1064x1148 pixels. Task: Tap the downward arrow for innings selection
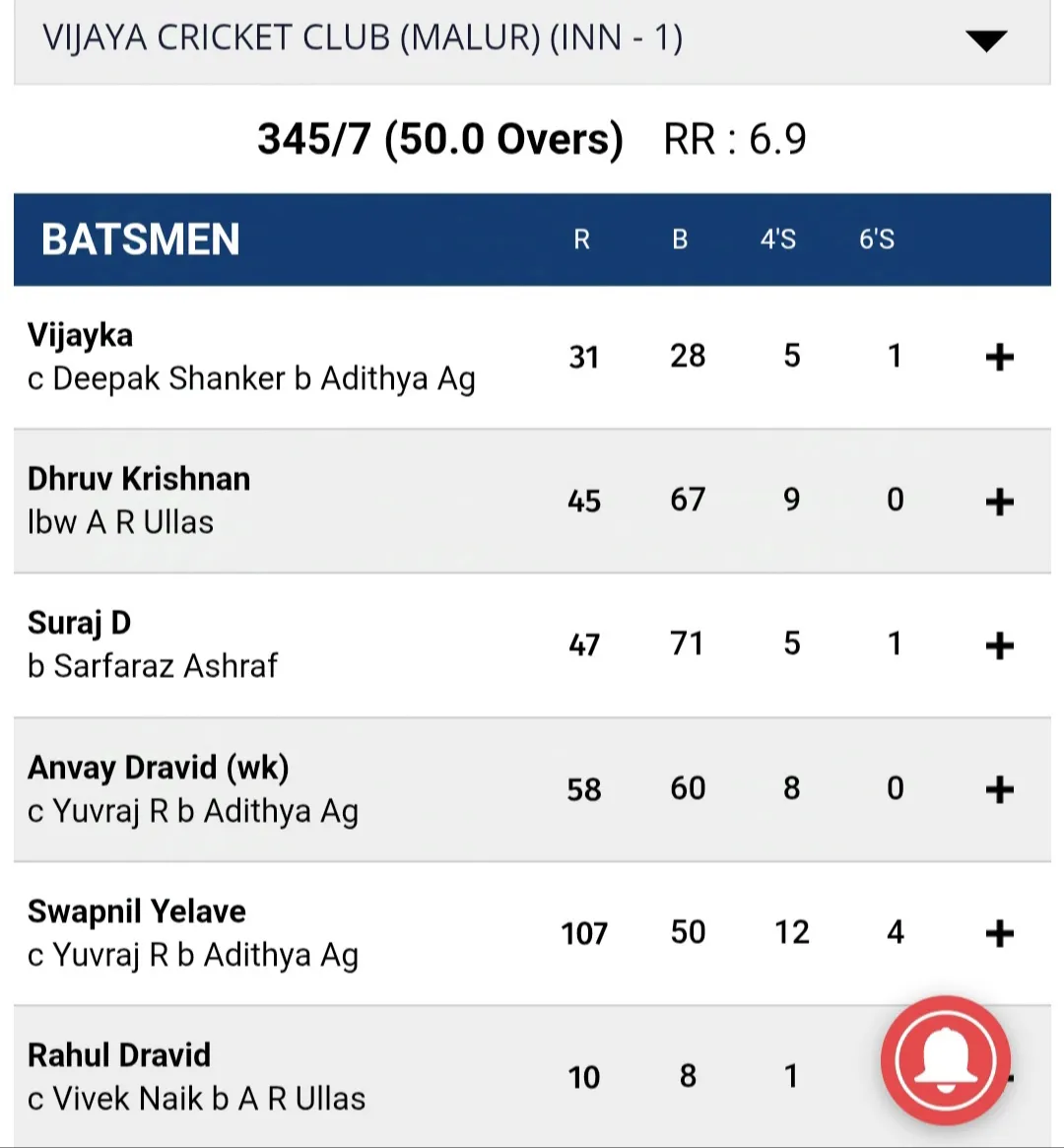click(x=986, y=40)
